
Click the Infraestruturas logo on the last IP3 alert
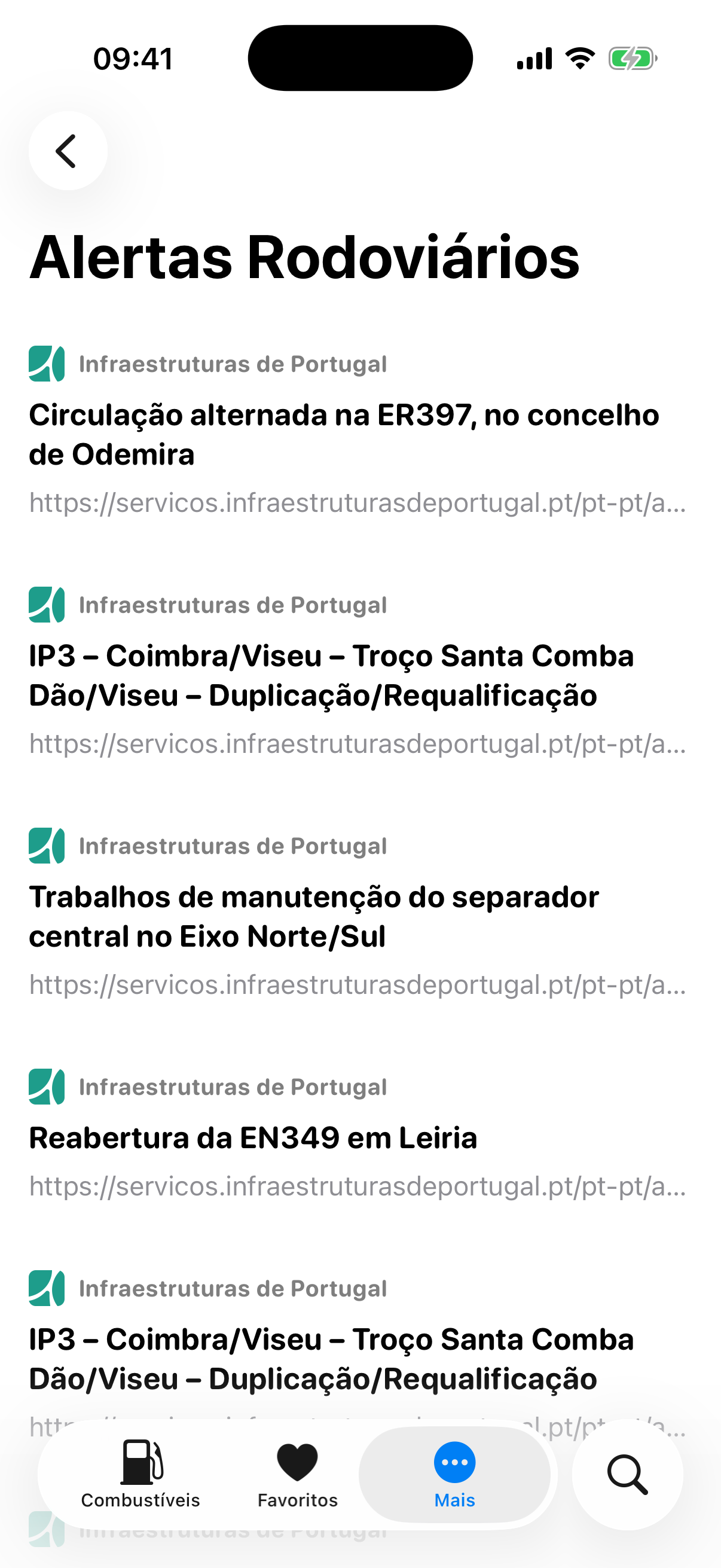[46, 1289]
